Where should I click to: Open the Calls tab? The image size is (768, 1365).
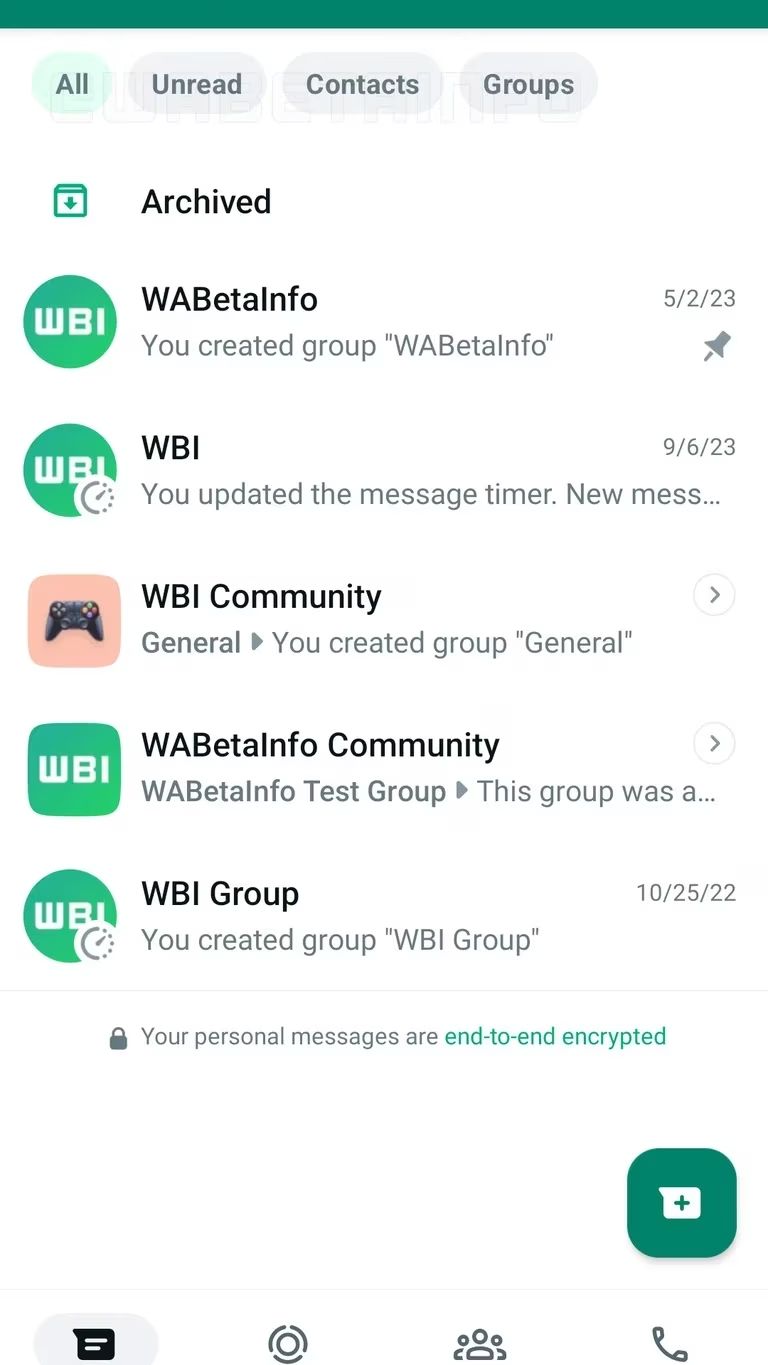tap(670, 1343)
